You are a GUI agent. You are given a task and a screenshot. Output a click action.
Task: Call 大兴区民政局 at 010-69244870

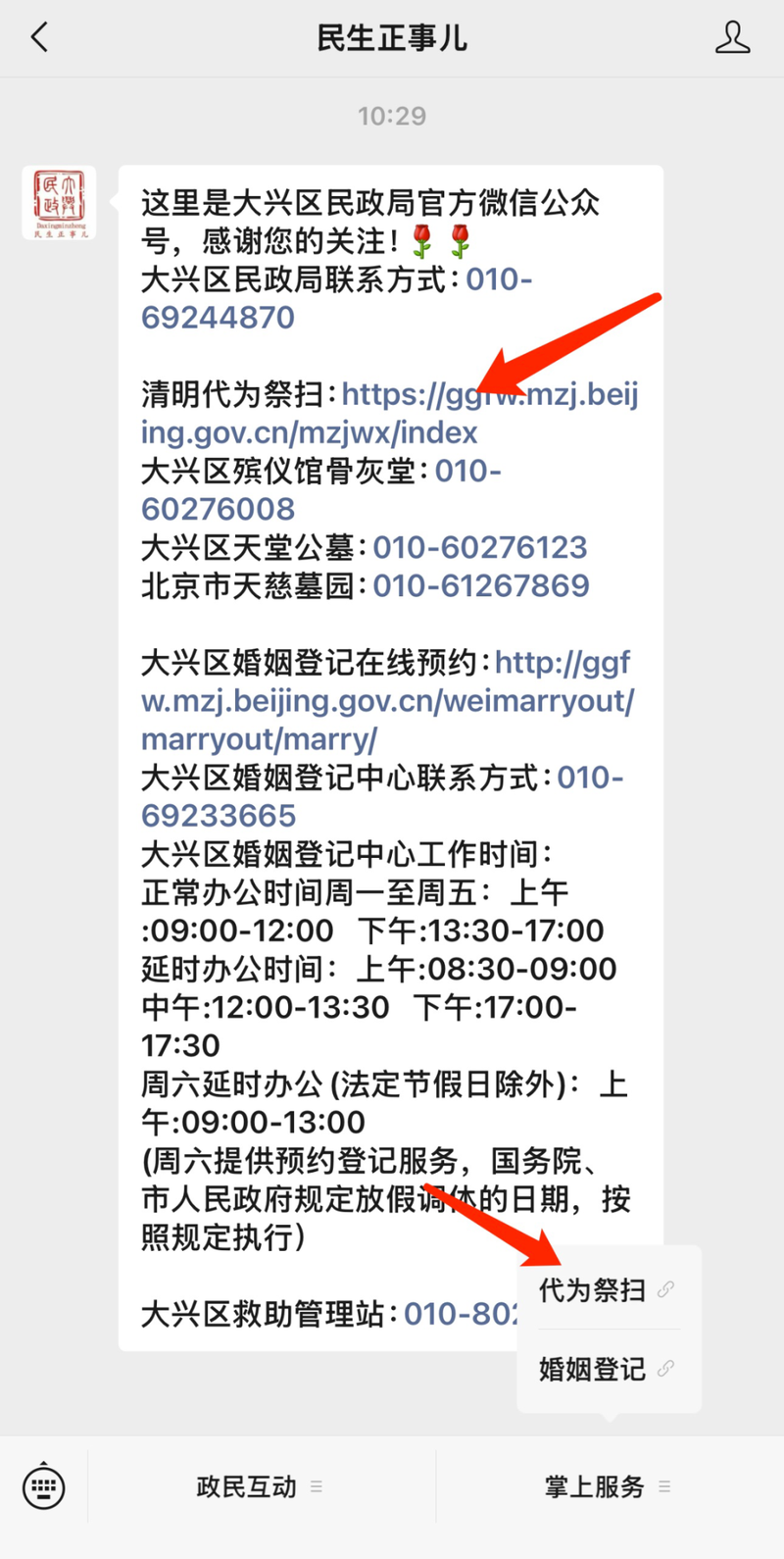point(218,317)
